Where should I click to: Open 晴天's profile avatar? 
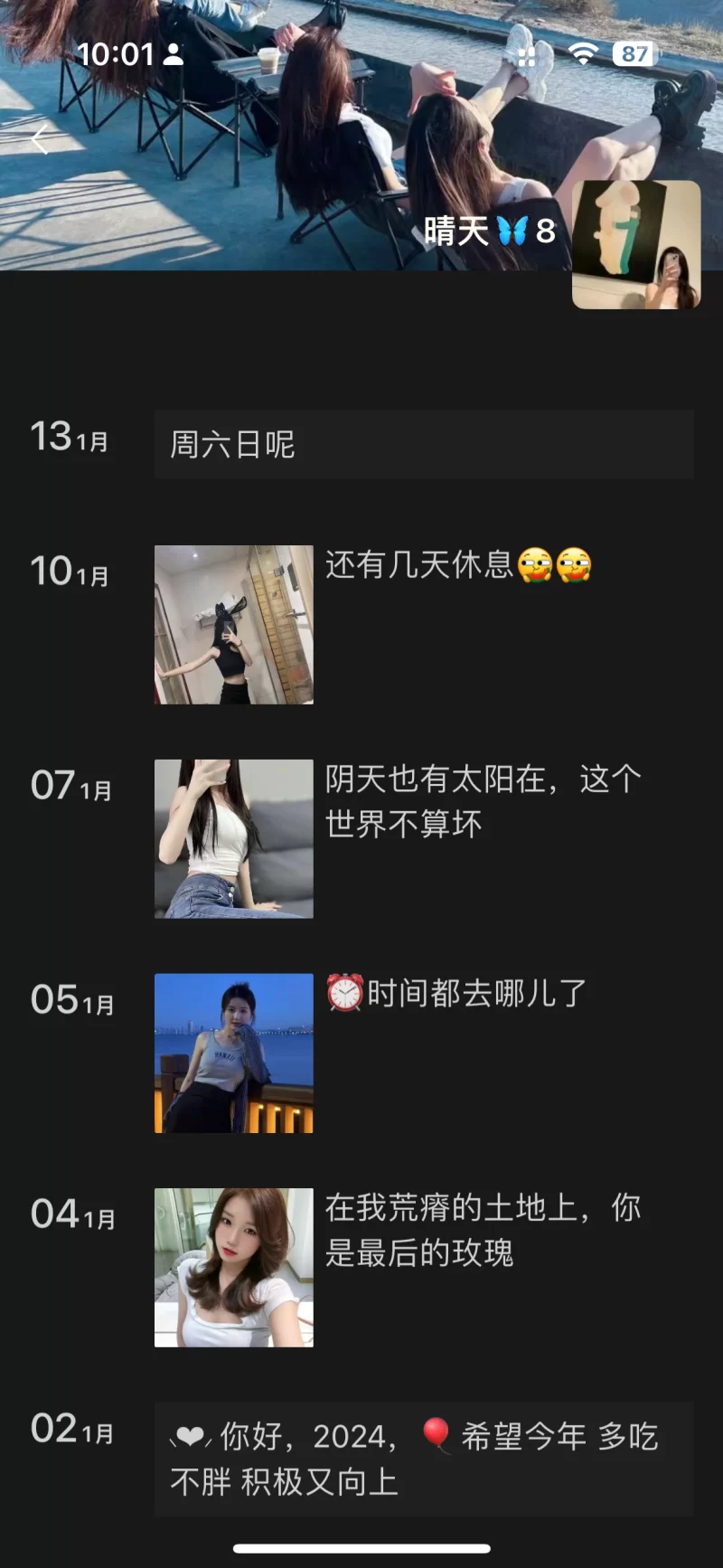coord(636,244)
